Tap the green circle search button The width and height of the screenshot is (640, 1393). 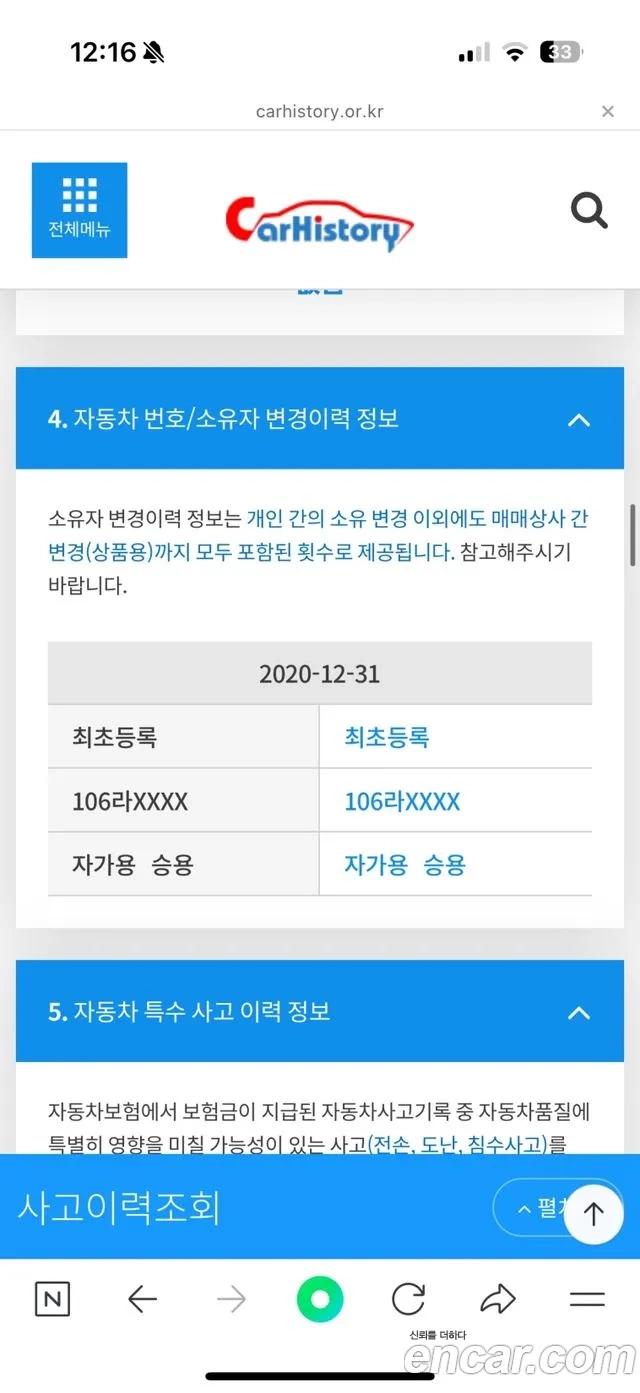coord(320,1300)
